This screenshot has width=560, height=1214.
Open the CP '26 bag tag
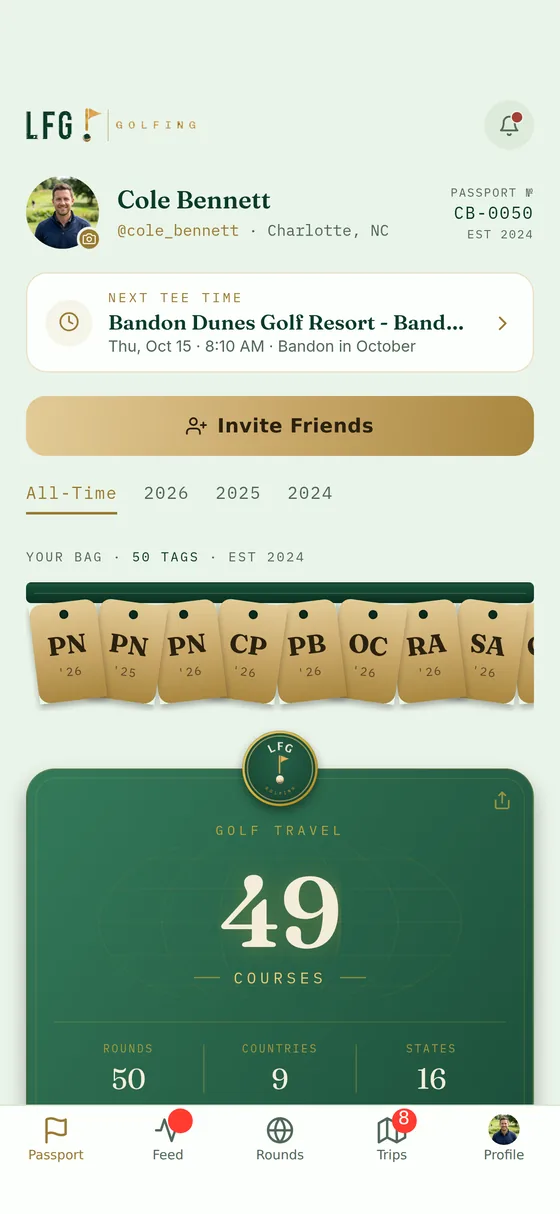[x=248, y=651]
